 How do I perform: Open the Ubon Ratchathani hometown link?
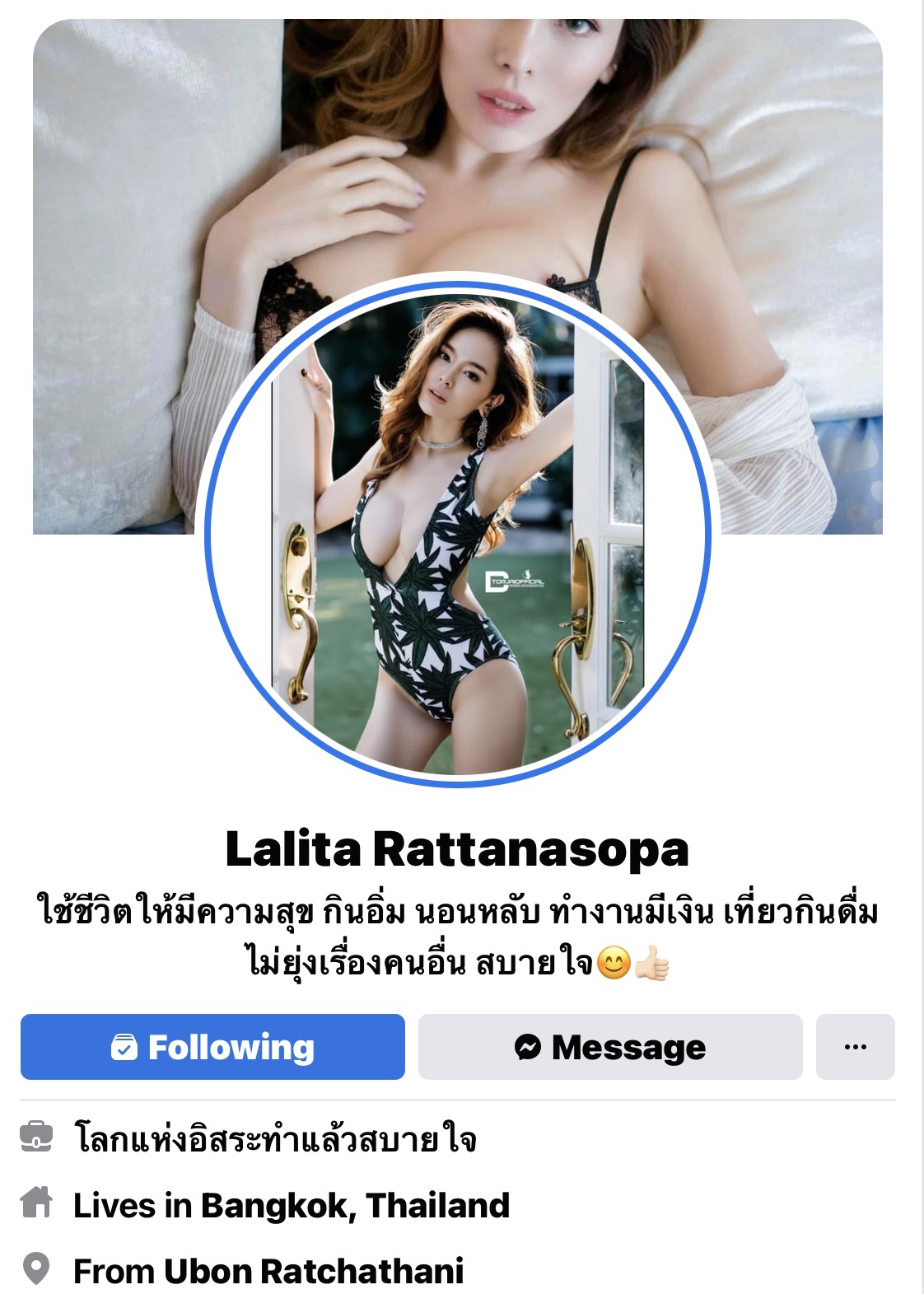(314, 1271)
